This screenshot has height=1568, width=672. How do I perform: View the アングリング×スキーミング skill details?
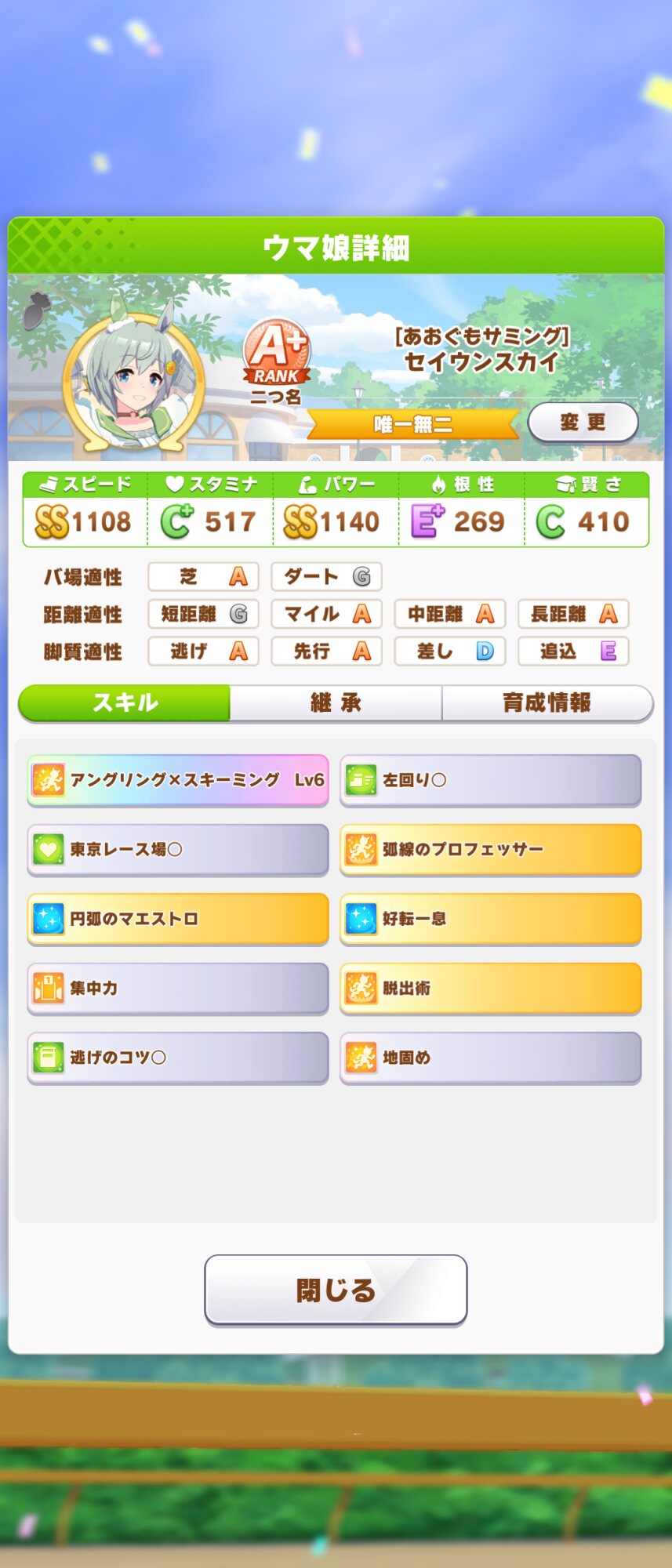(x=178, y=780)
